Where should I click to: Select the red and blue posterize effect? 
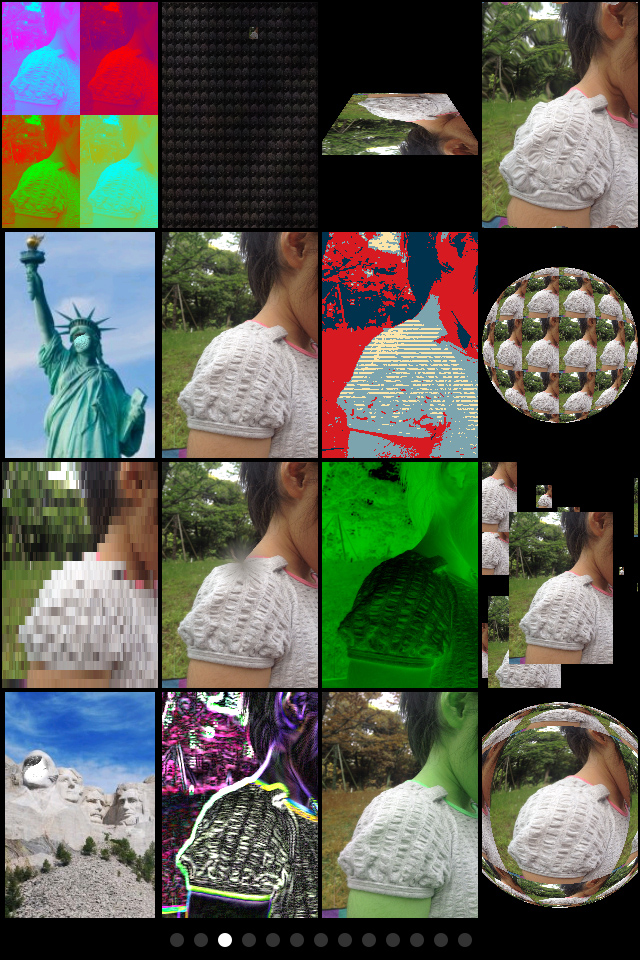coord(400,344)
